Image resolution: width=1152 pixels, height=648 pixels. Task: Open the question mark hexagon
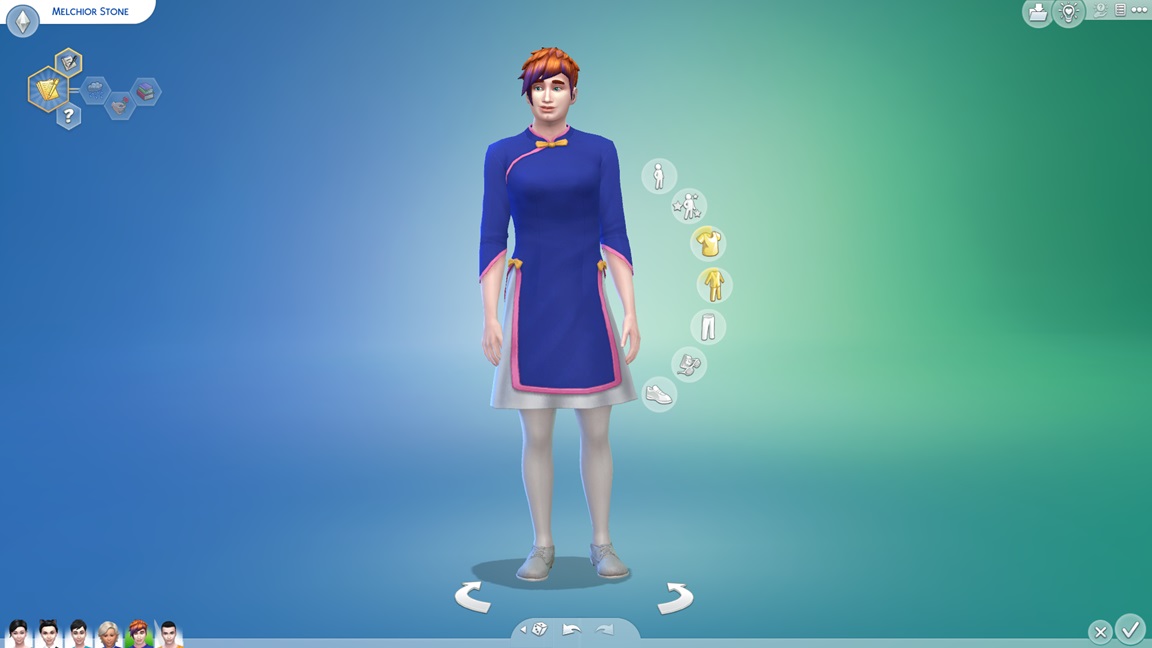[68, 117]
